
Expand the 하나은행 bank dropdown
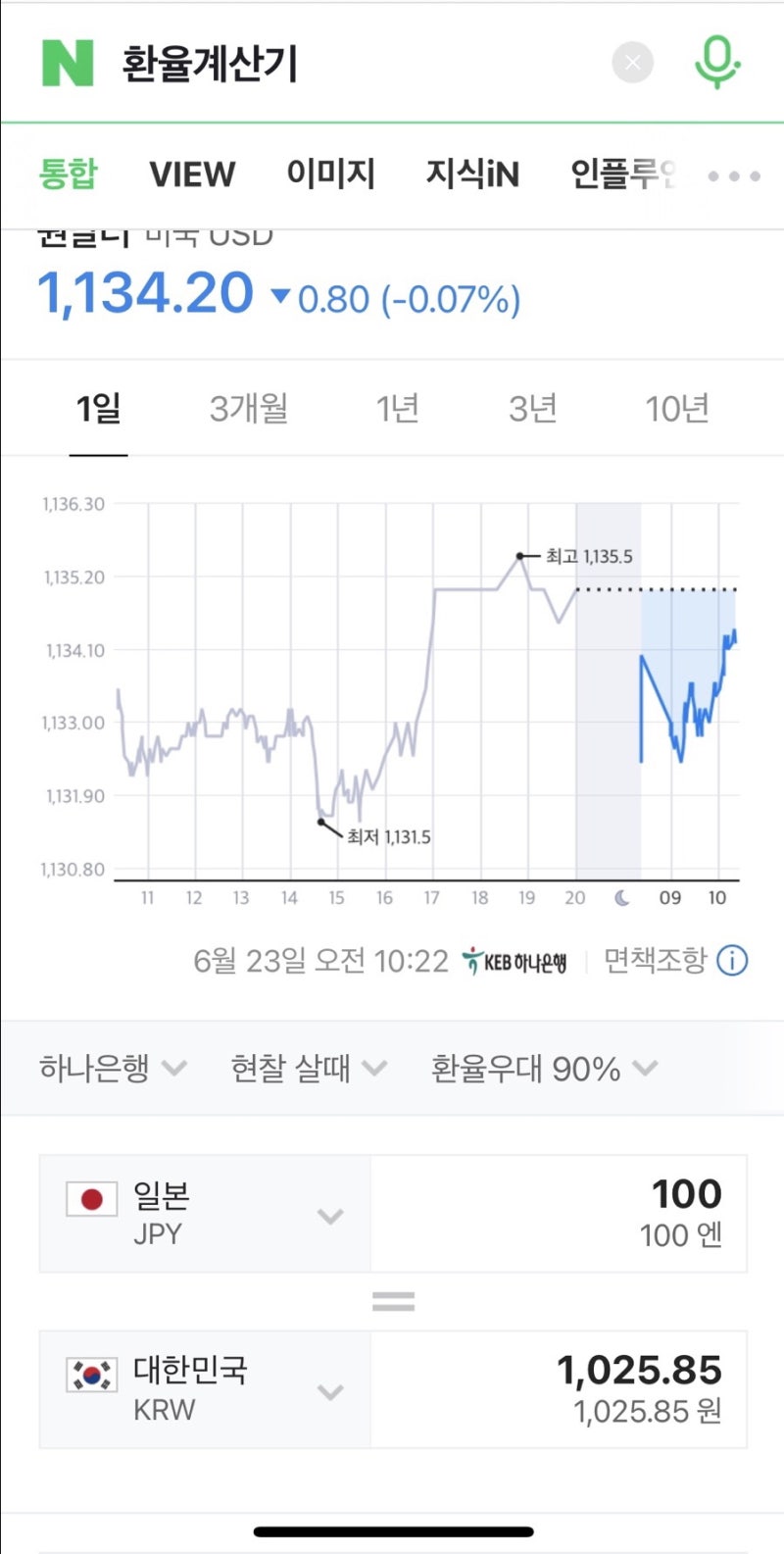click(x=113, y=1068)
